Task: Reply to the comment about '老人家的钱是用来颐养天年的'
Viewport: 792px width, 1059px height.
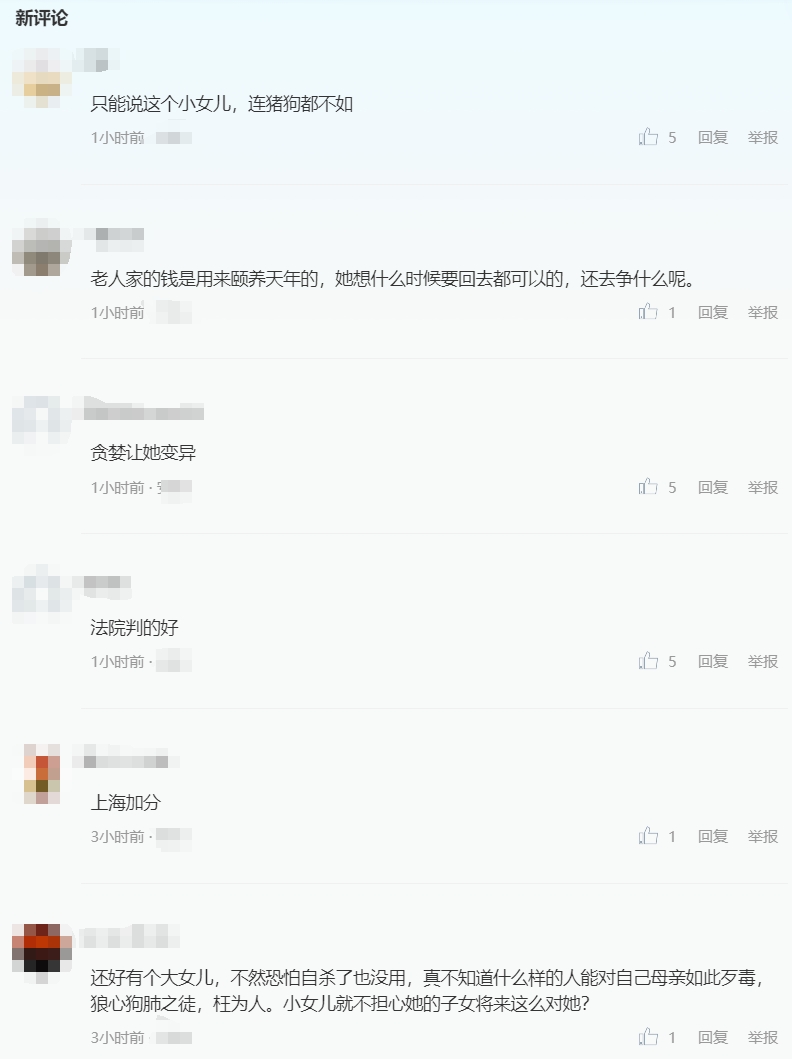Action: [x=713, y=313]
